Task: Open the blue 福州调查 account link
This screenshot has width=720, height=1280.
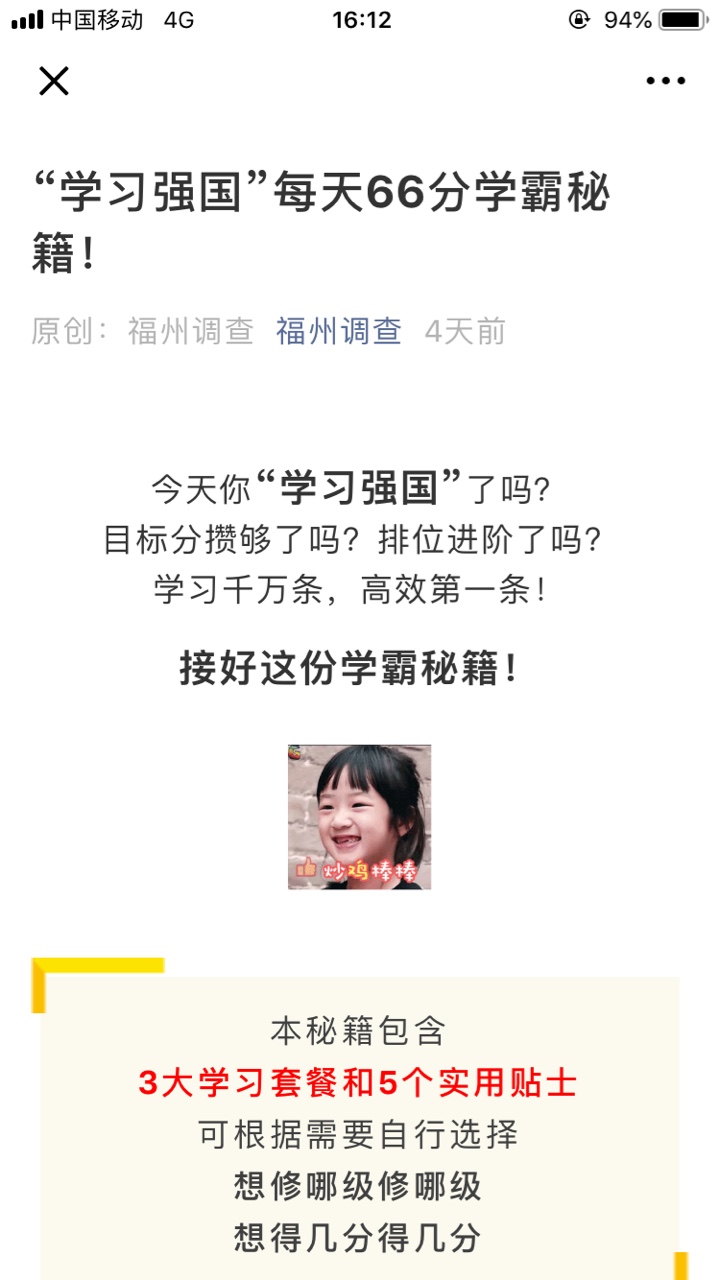Action: [339, 331]
